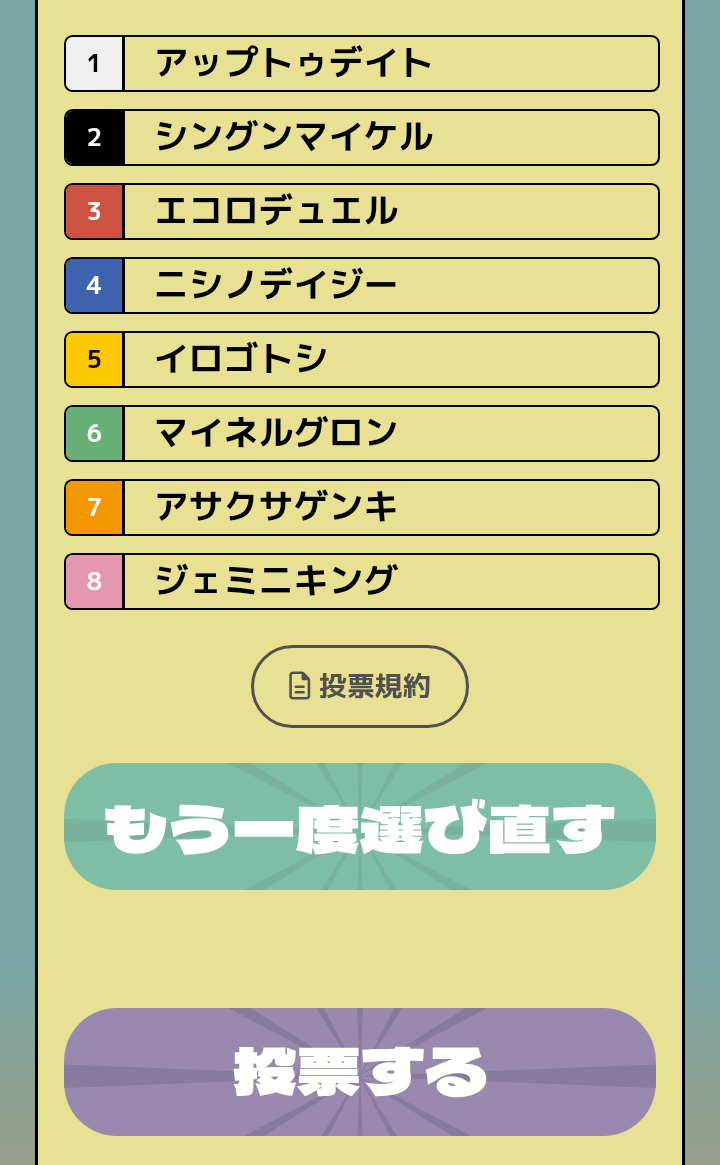
Task: Select horse 1 アップトゥデイト
Action: click(361, 64)
